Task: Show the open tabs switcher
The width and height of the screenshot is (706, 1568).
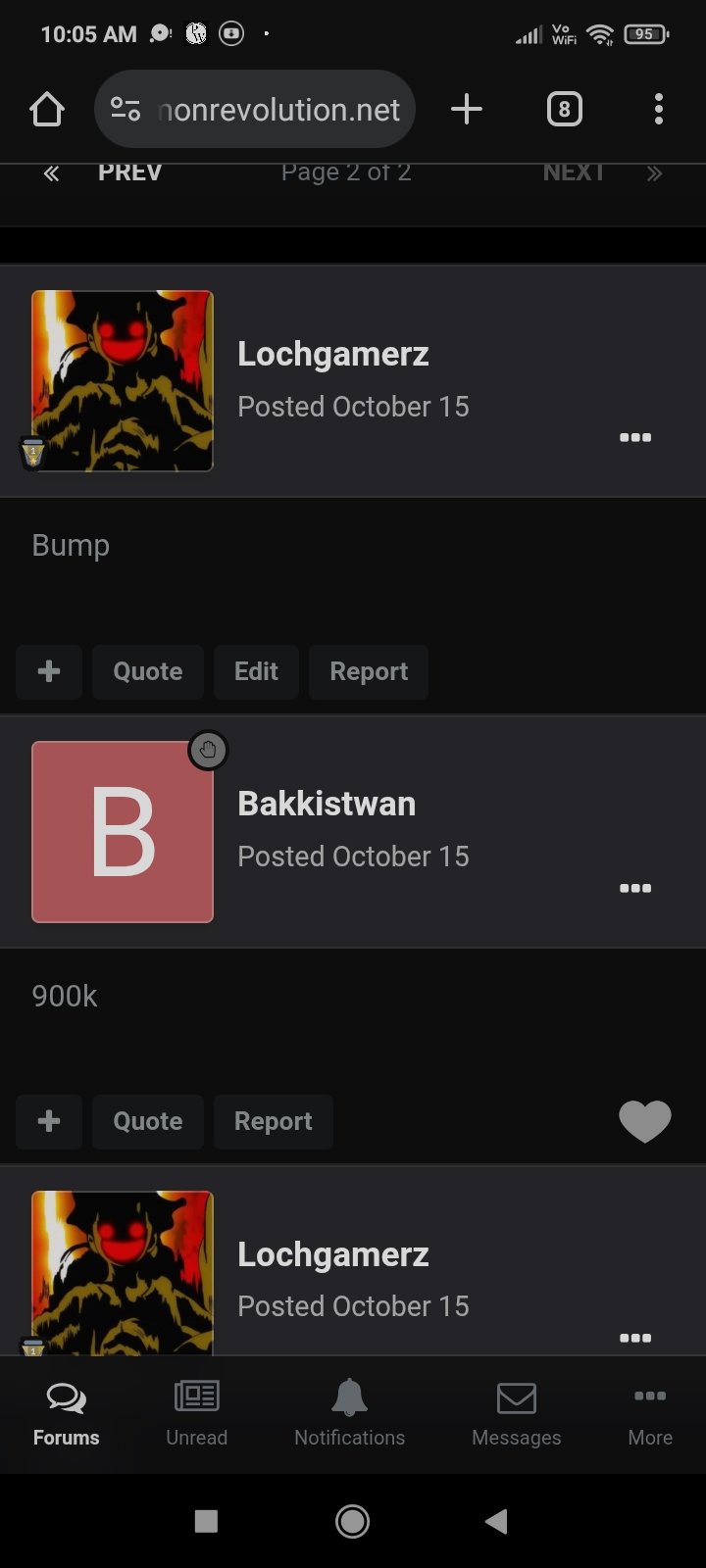Action: 564,109
